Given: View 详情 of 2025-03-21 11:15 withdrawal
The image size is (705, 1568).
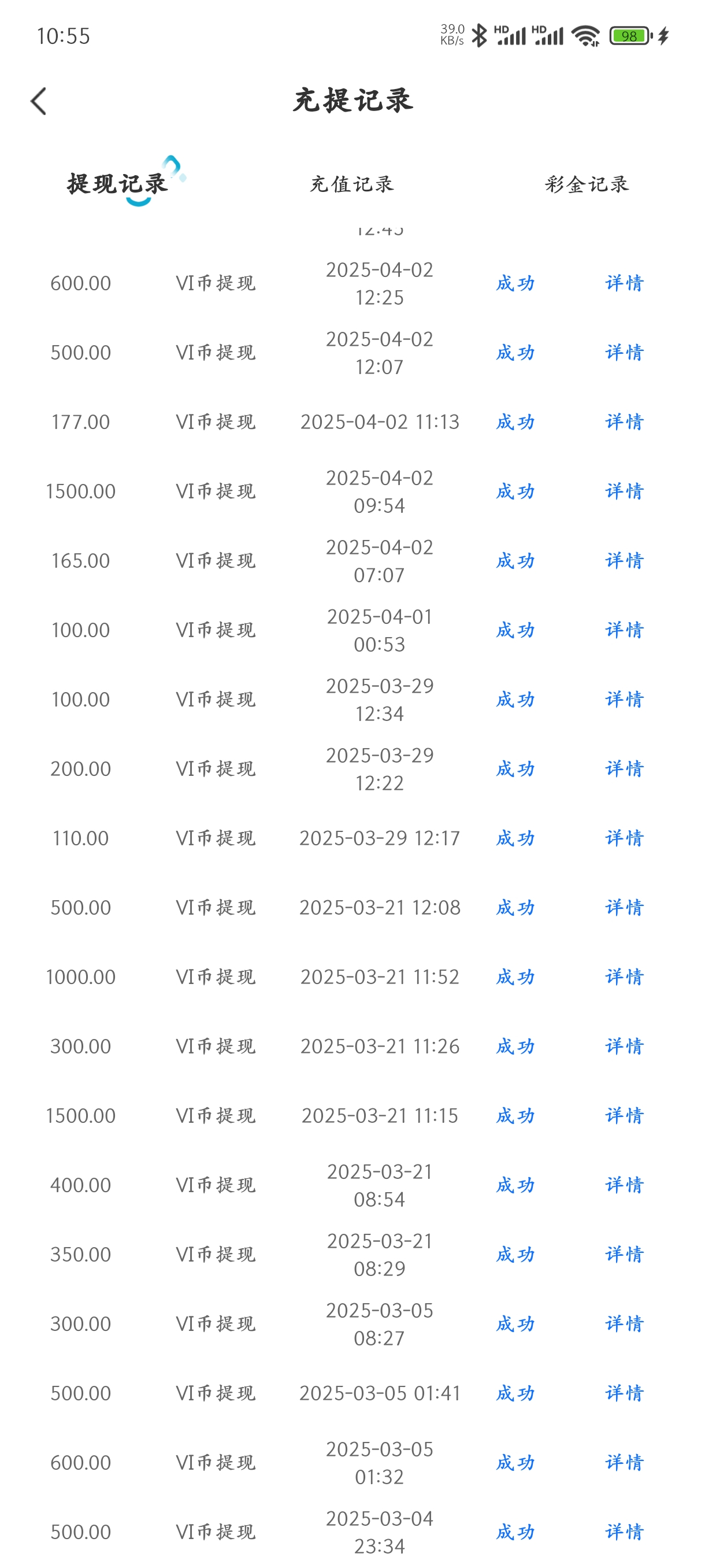Looking at the screenshot, I should coord(624,1116).
